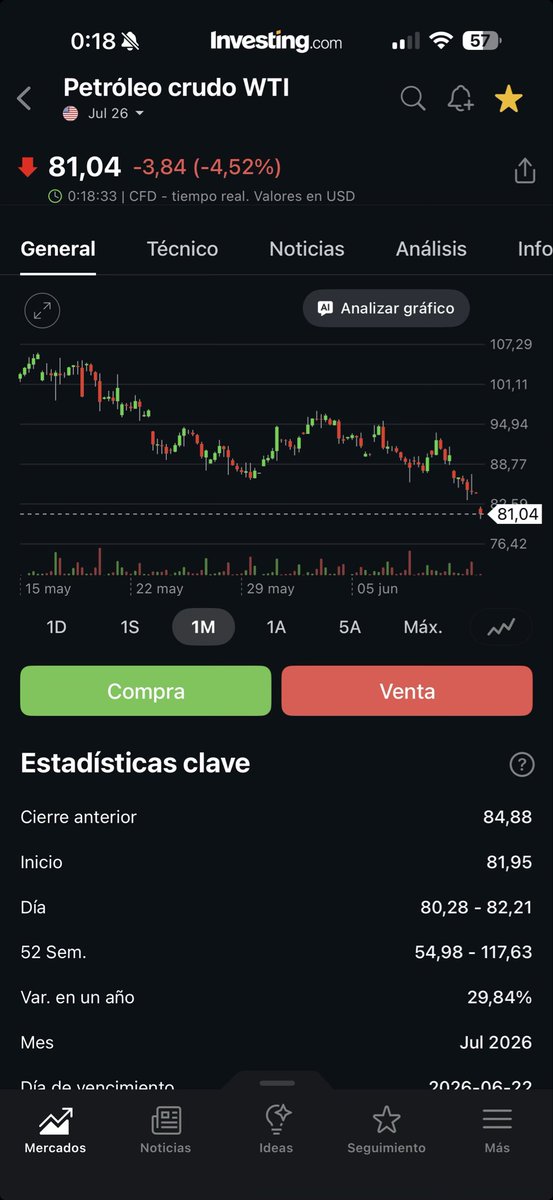The height and width of the screenshot is (1200, 553).
Task: Select the 5A chart range
Action: click(x=349, y=627)
